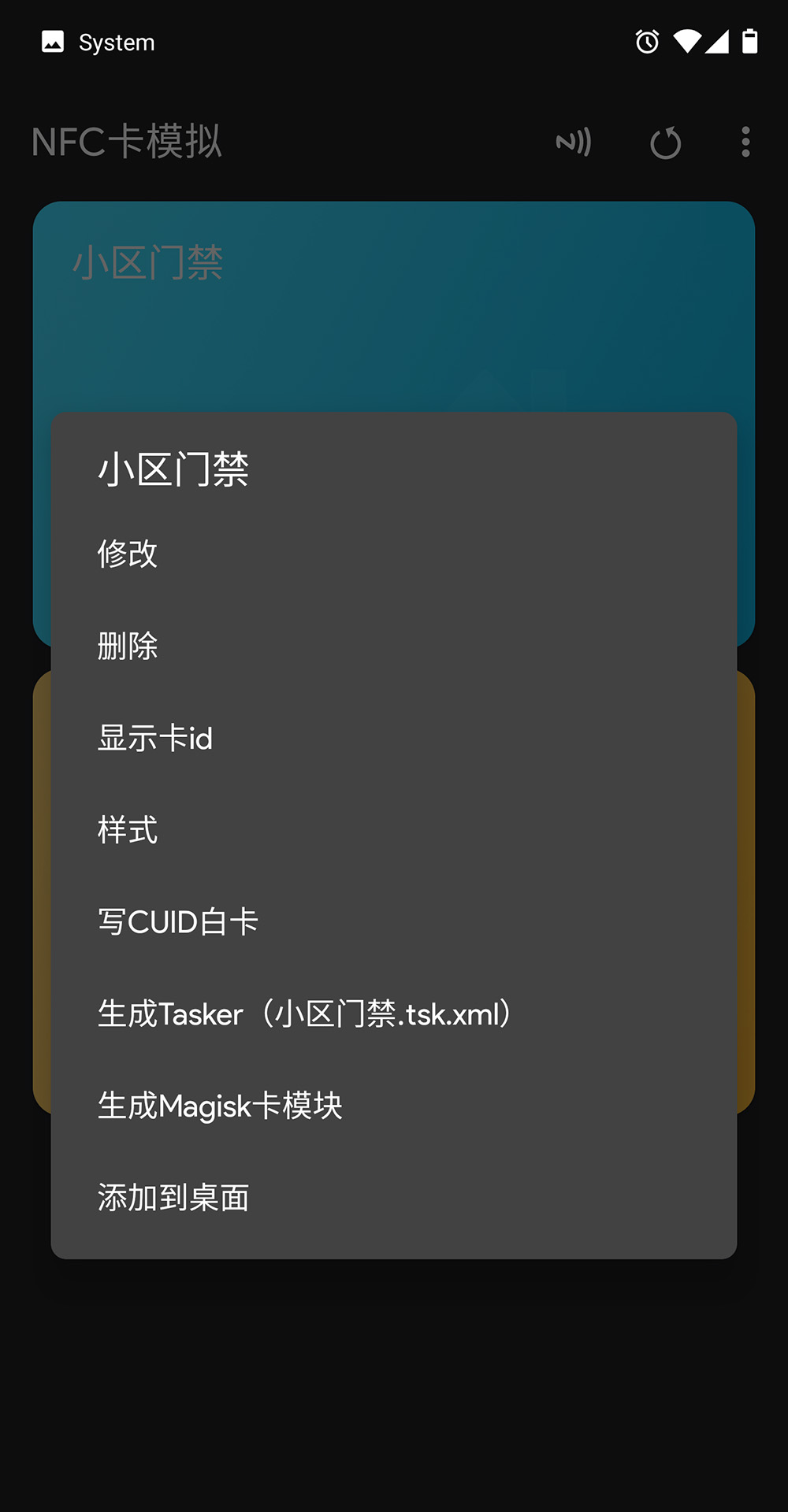This screenshot has height=1512, width=788.
Task: Choose 生成Magisk卡模块
Action: [394, 1106]
